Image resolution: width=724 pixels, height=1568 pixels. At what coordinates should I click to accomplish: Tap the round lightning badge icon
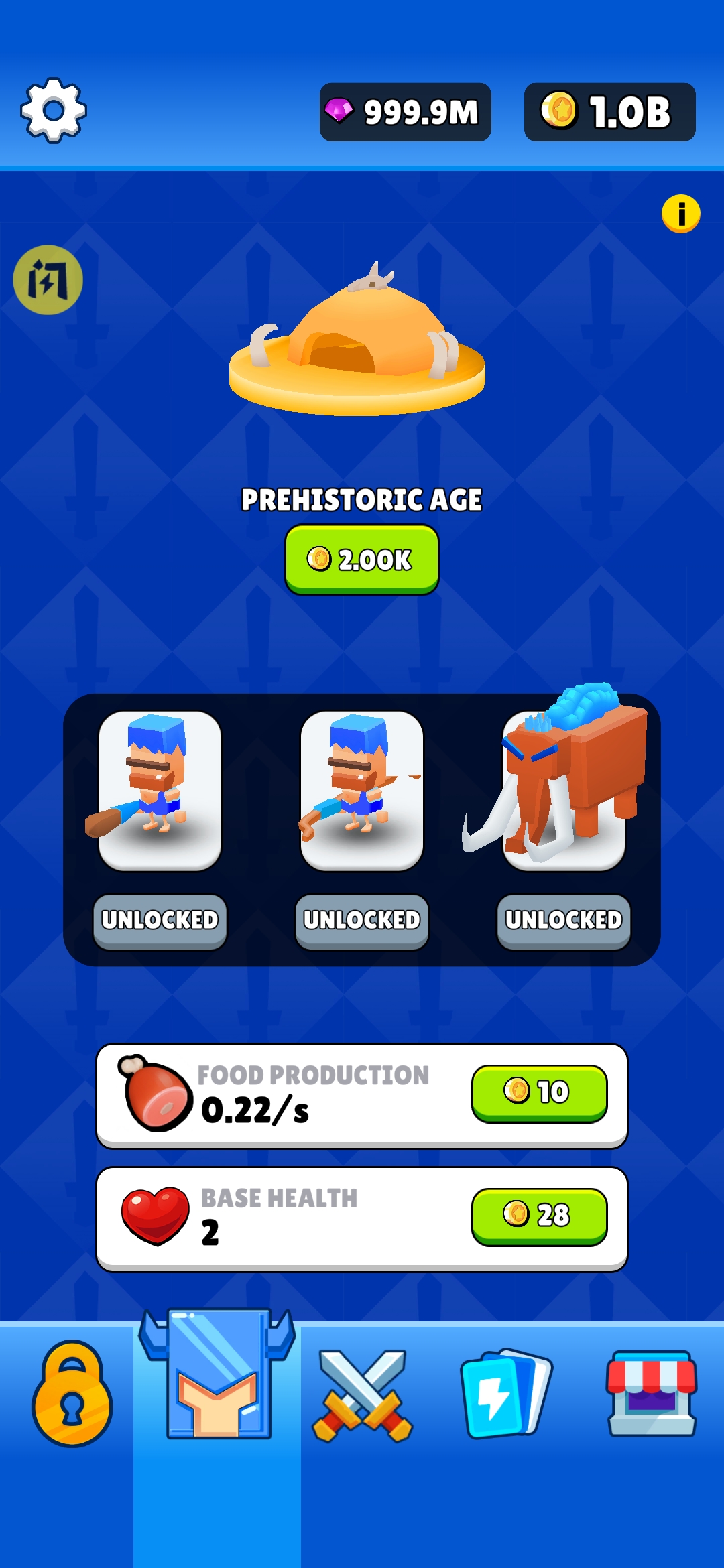pyautogui.click(x=48, y=279)
